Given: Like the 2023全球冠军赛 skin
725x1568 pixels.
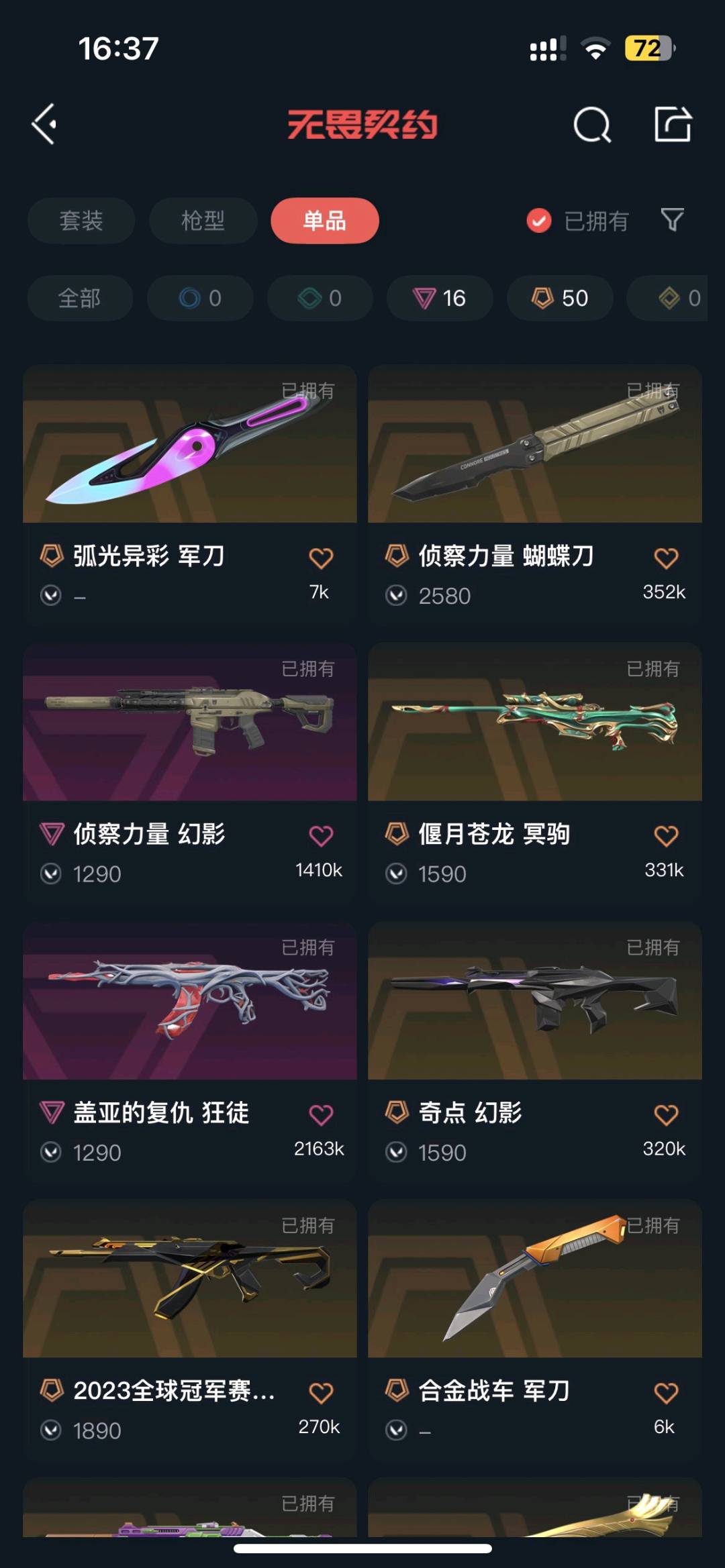Looking at the screenshot, I should click(321, 1393).
